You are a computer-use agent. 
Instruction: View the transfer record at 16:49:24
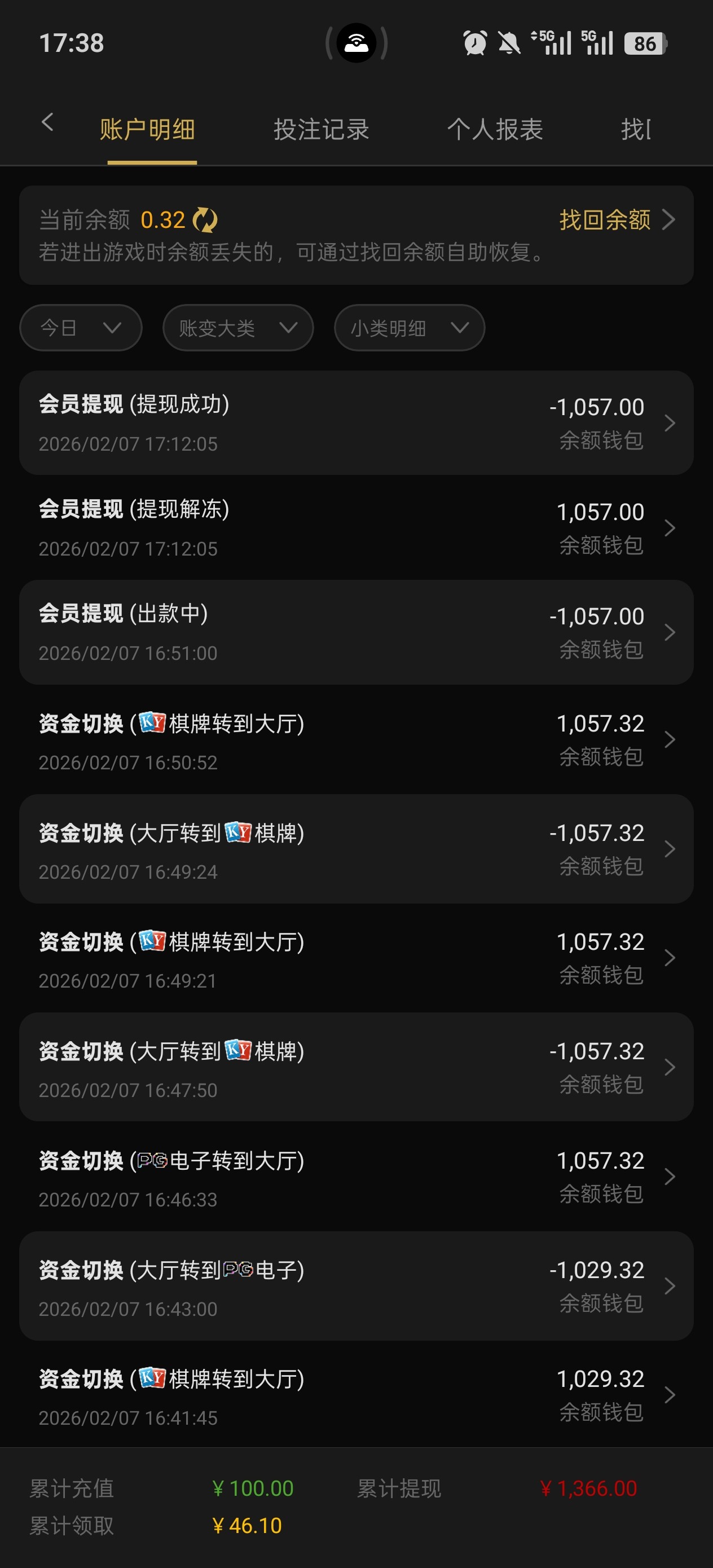click(356, 849)
